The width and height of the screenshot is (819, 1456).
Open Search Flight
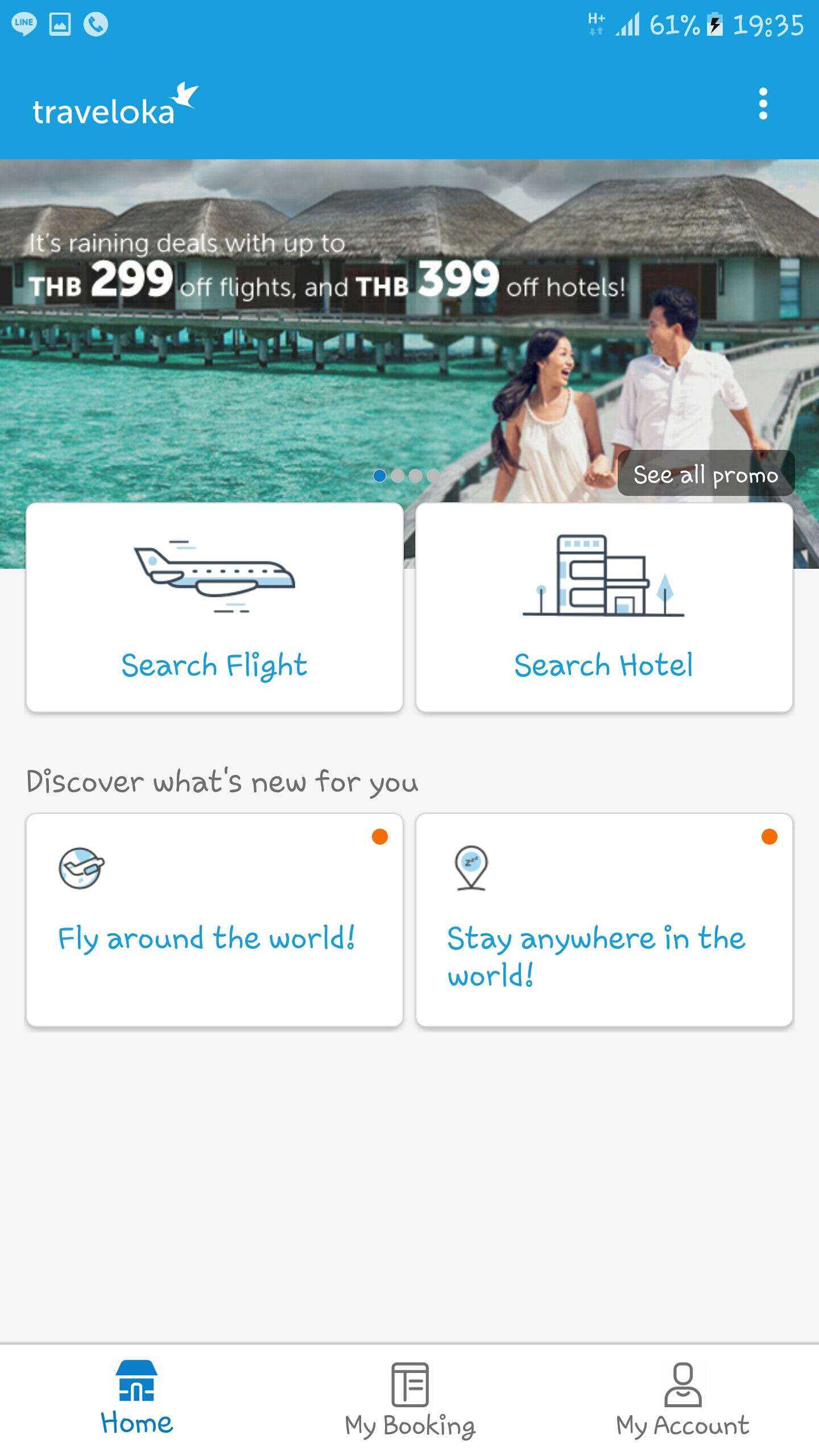coord(214,607)
